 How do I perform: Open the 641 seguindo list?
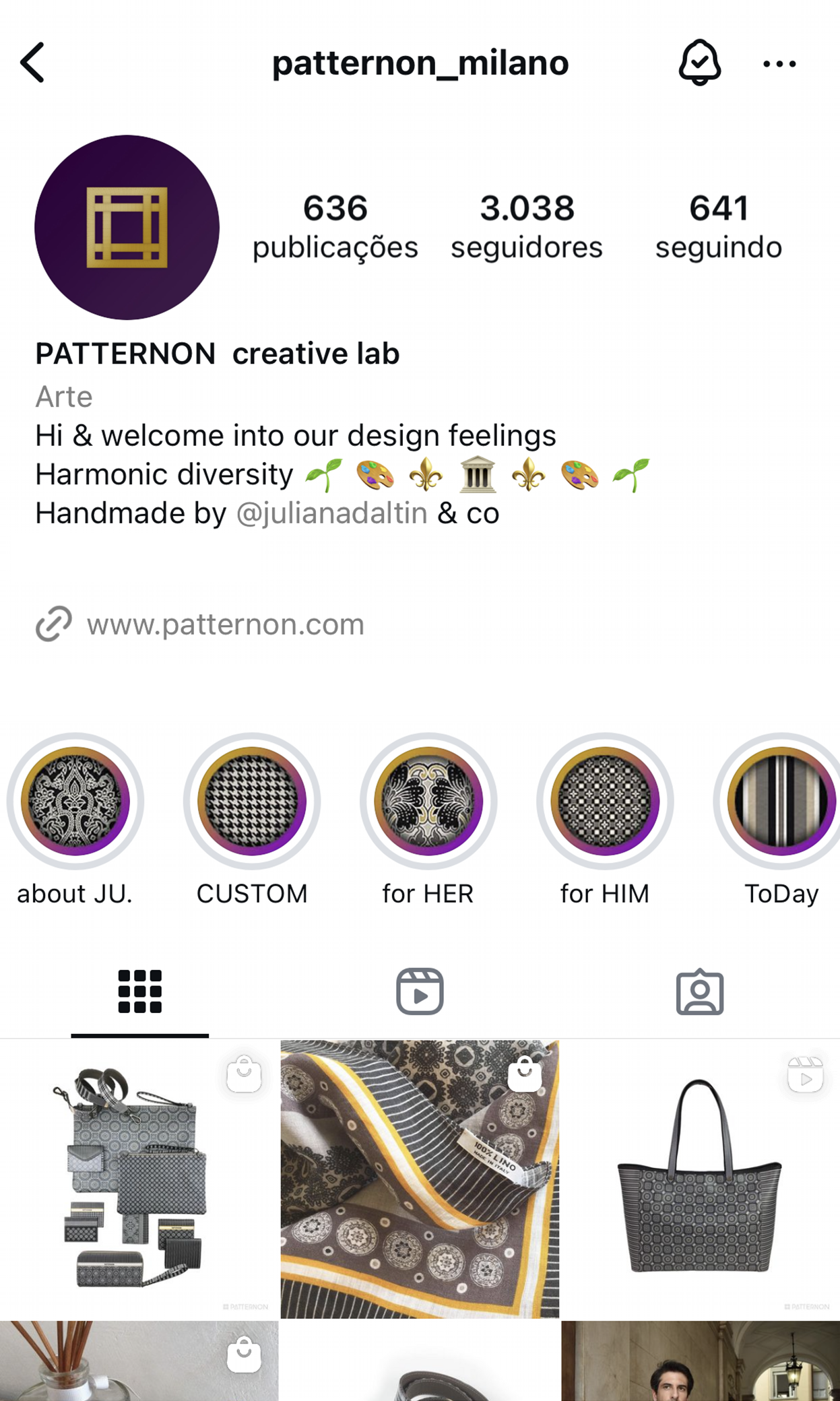pos(719,227)
